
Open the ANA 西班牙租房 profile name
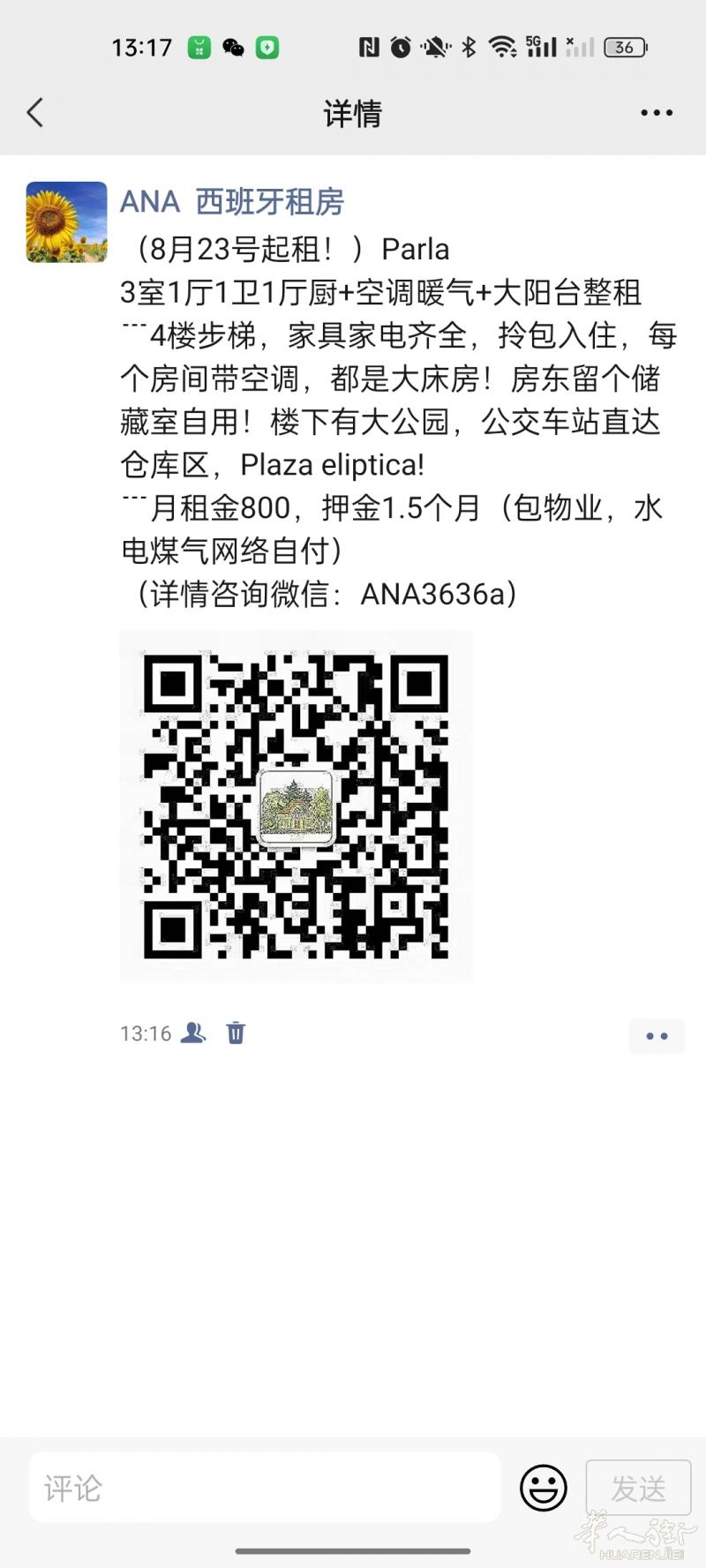(231, 202)
